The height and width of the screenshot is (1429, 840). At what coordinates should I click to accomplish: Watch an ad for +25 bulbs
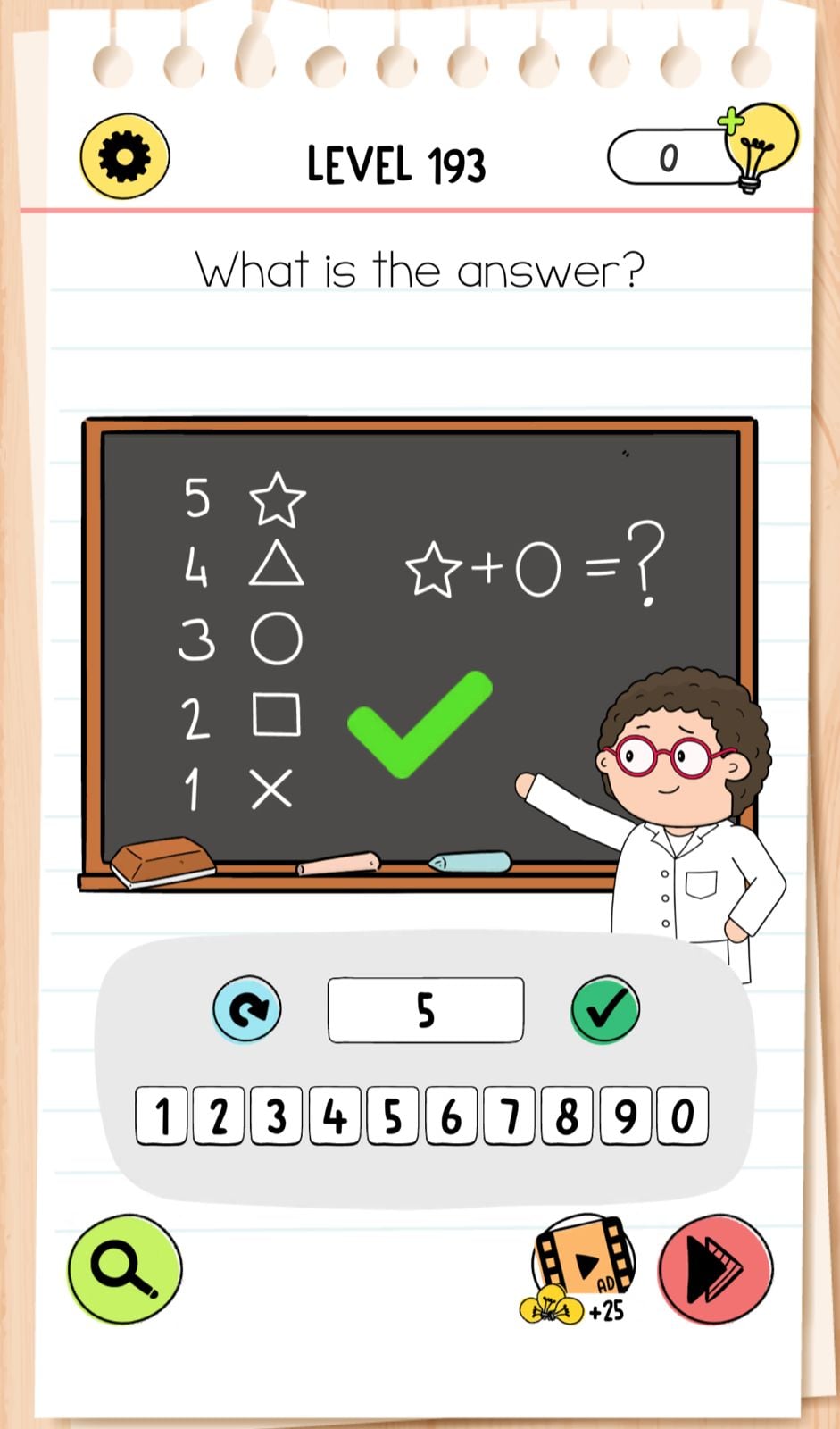point(578,1270)
